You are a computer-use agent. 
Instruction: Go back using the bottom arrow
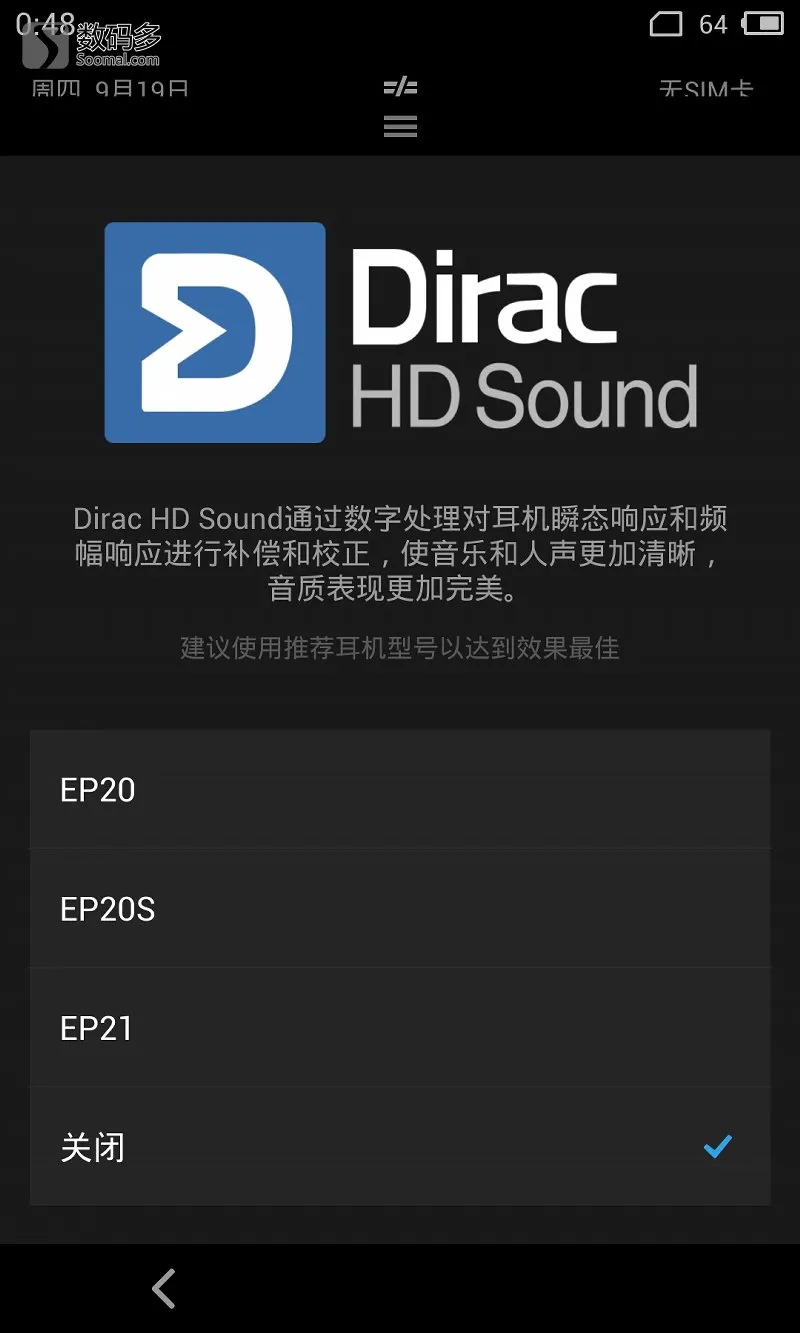(x=164, y=1288)
